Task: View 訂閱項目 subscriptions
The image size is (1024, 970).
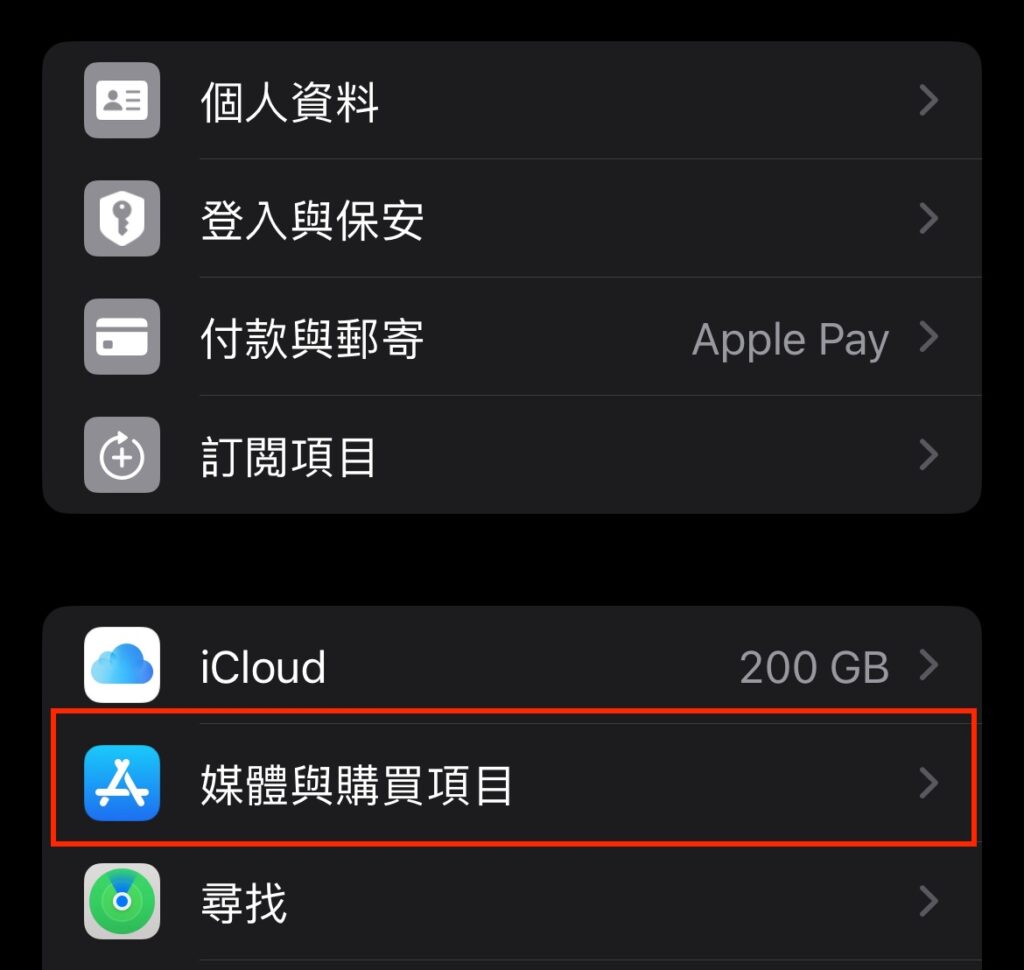Action: point(510,456)
